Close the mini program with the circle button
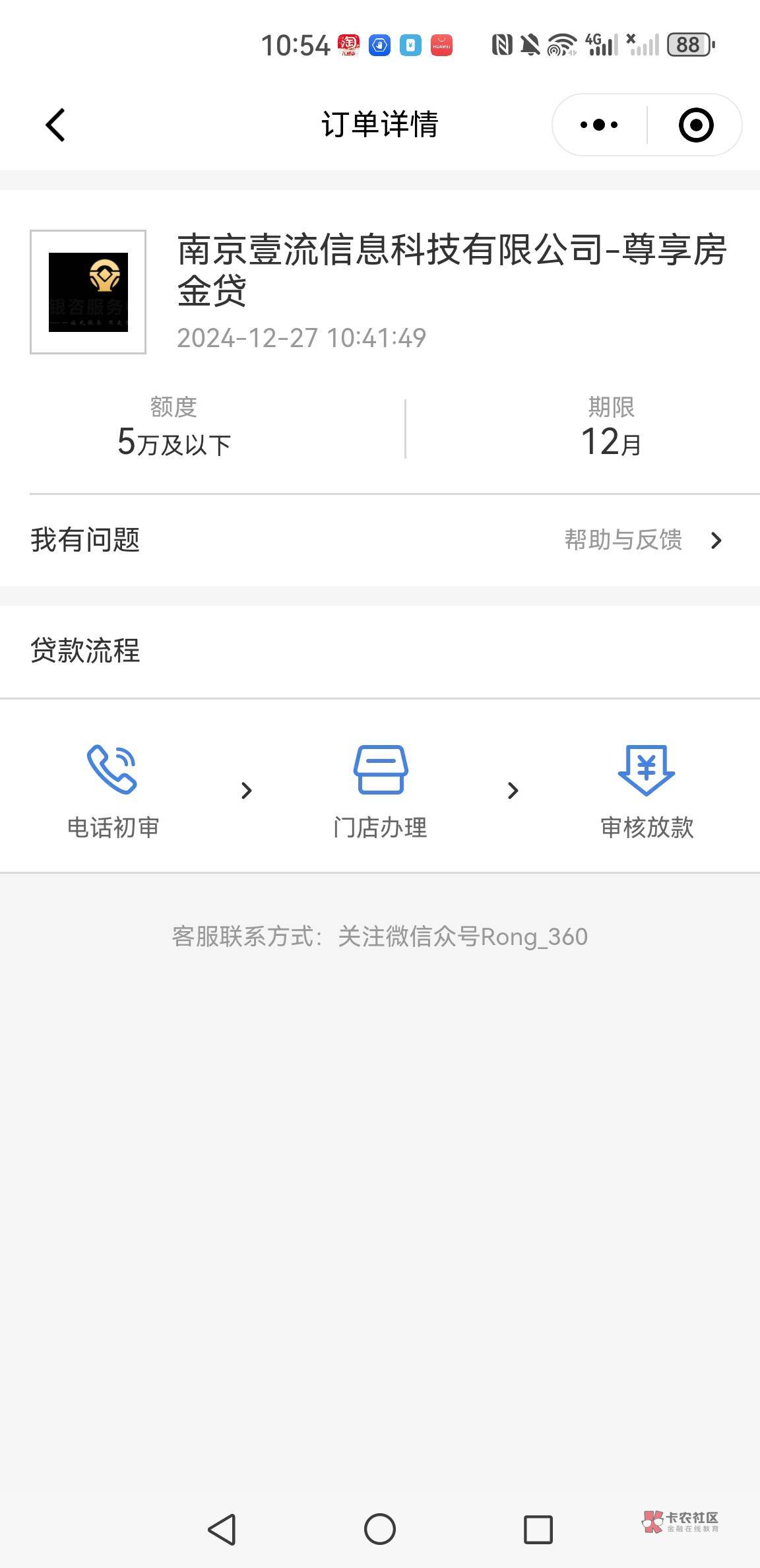This screenshot has height=1568, width=760. [696, 125]
